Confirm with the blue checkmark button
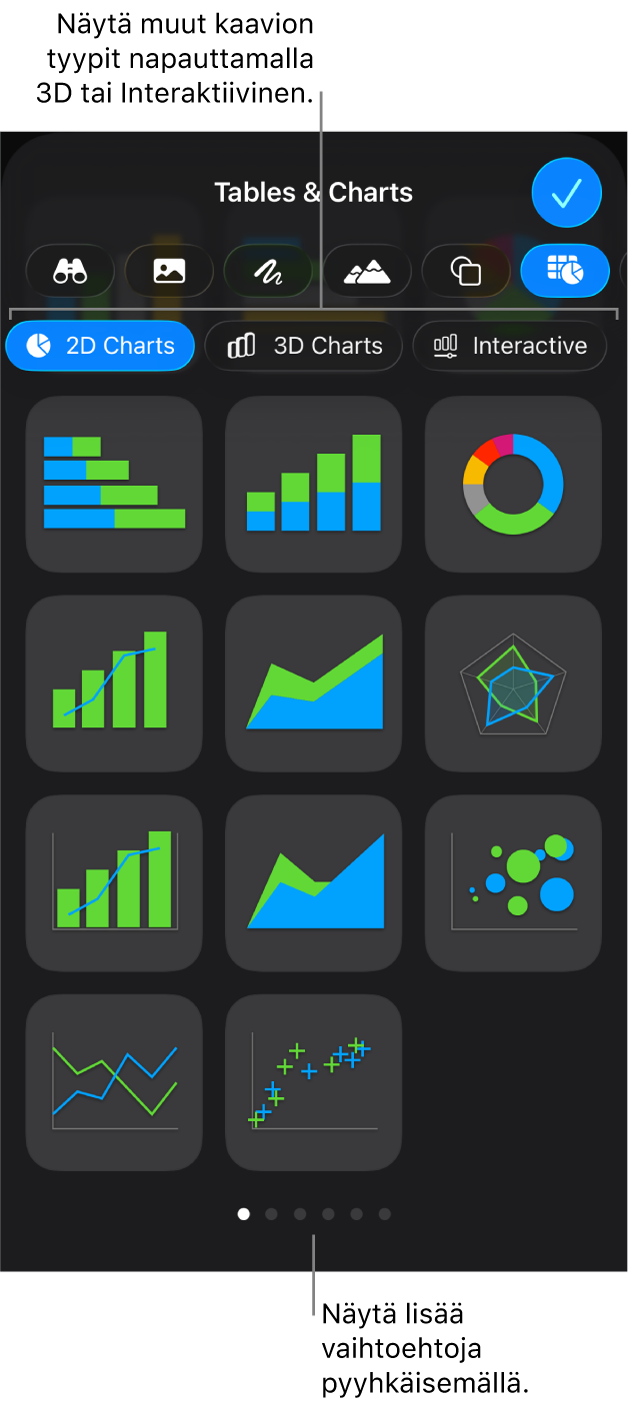 (566, 192)
